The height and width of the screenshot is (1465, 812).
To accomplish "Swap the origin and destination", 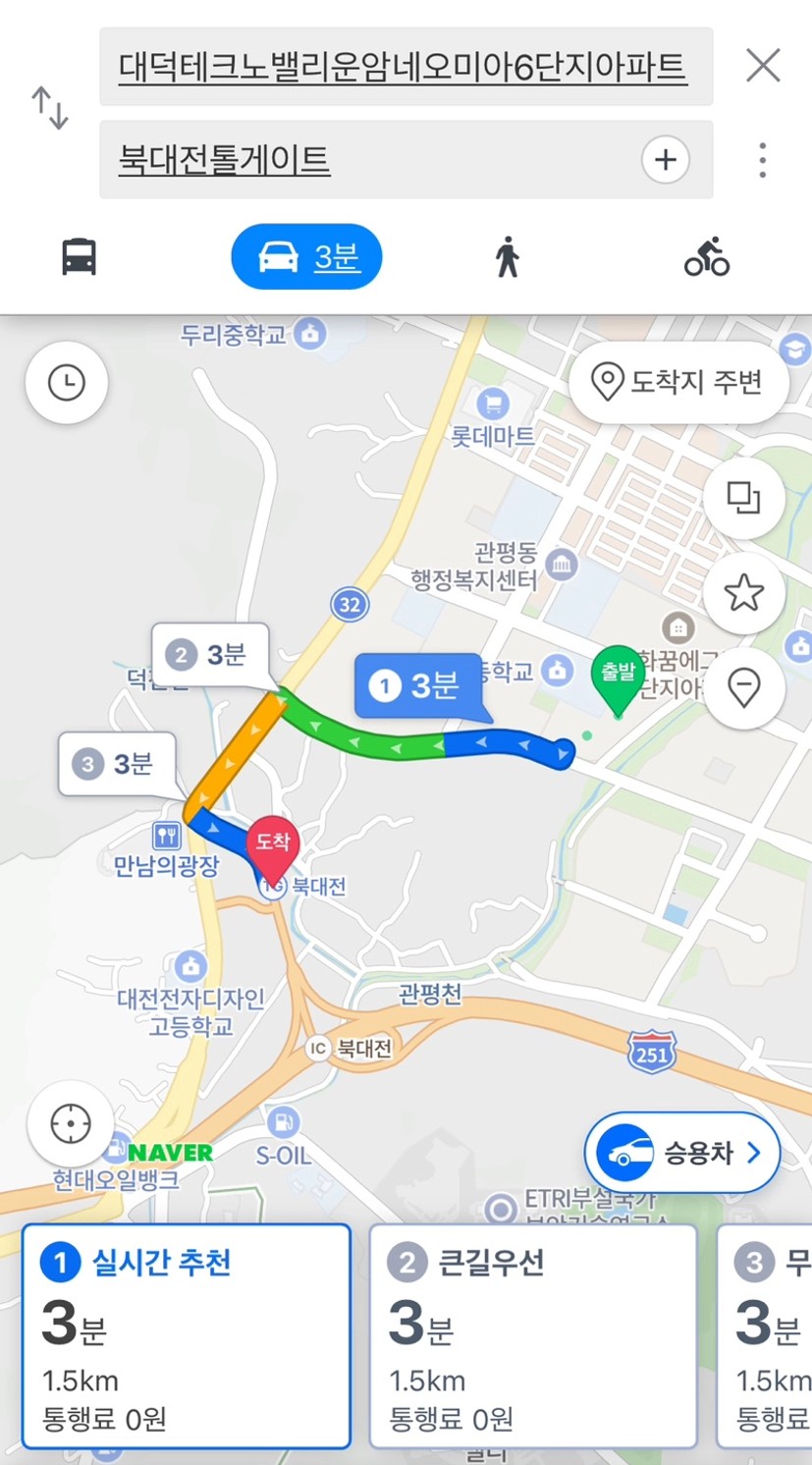I will (x=49, y=108).
